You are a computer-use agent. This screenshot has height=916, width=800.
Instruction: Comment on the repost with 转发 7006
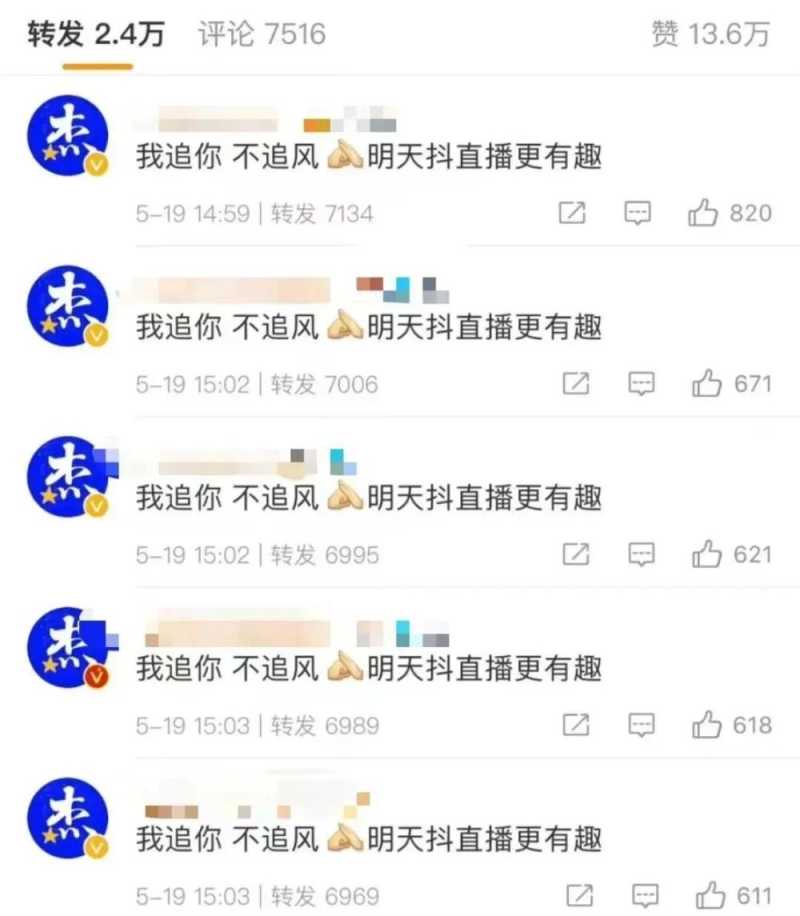[x=641, y=384]
